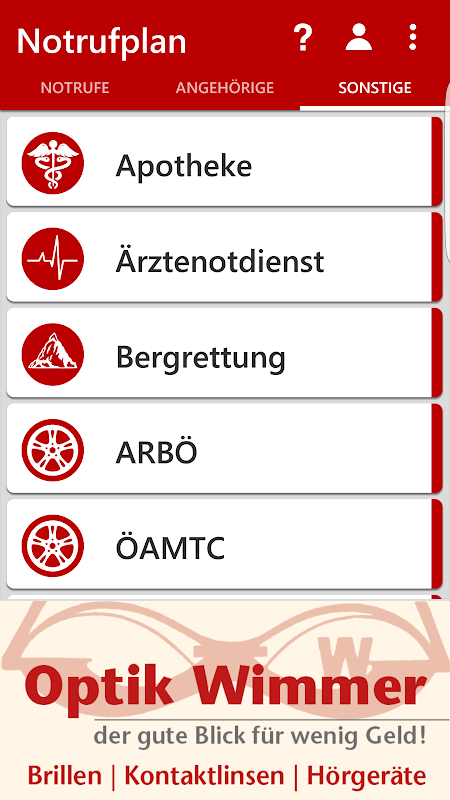Viewport: 450px width, 800px height.
Task: Switch to the Angehörige tab
Action: 225,88
